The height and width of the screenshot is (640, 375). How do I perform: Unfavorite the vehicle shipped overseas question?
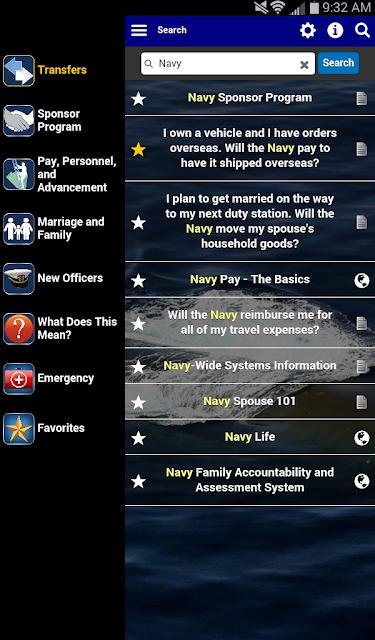pyautogui.click(x=139, y=149)
